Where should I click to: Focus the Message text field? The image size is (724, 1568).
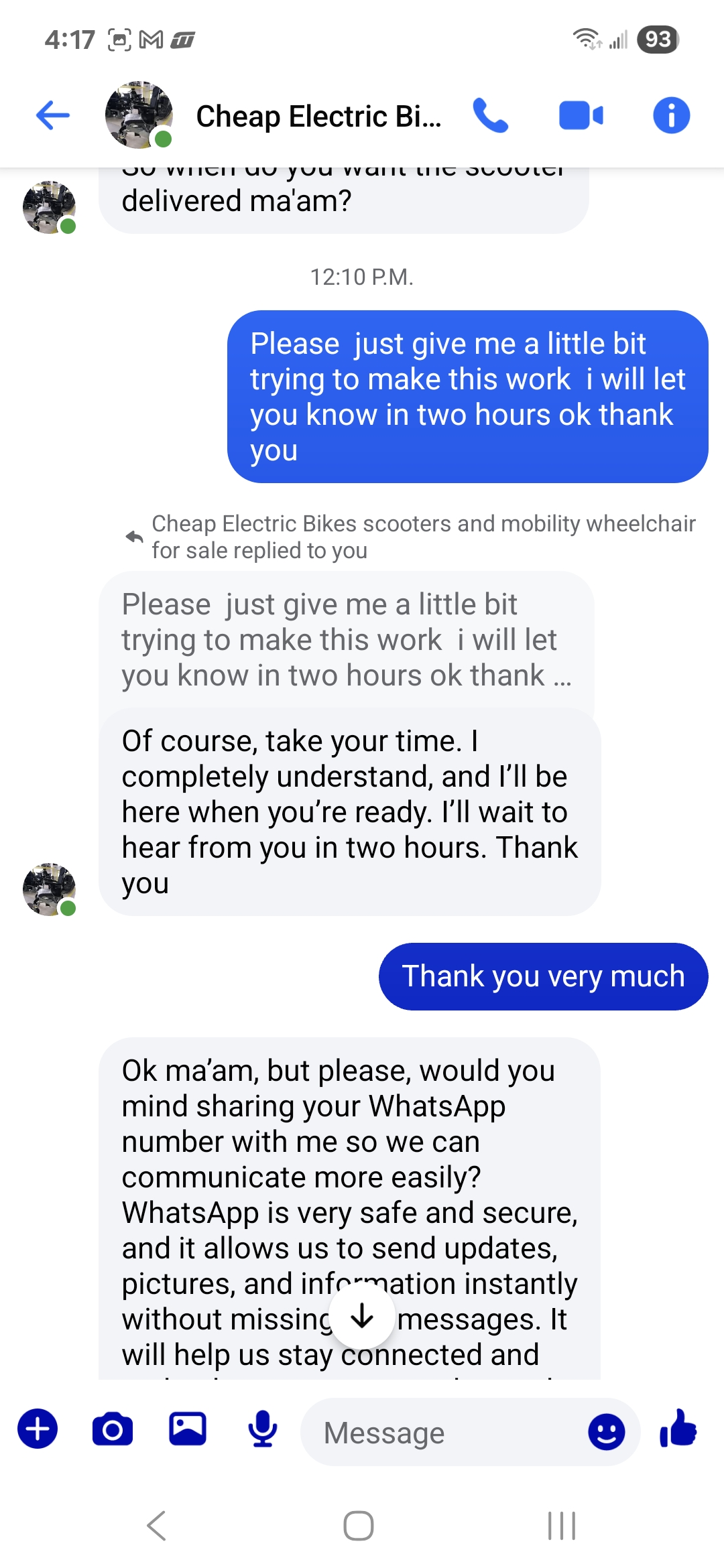tap(442, 1433)
